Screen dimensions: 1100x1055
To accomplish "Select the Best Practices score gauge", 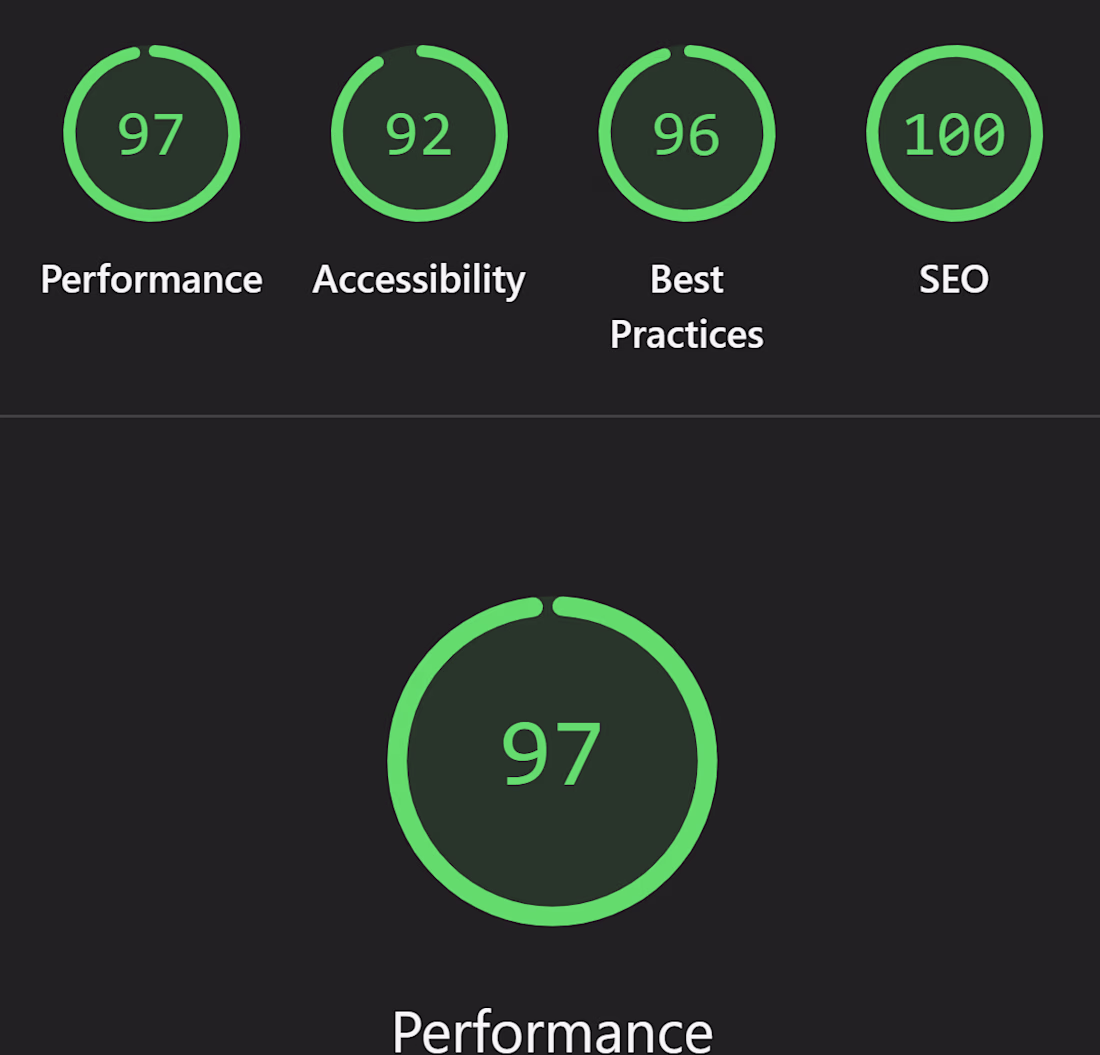I will tap(686, 134).
